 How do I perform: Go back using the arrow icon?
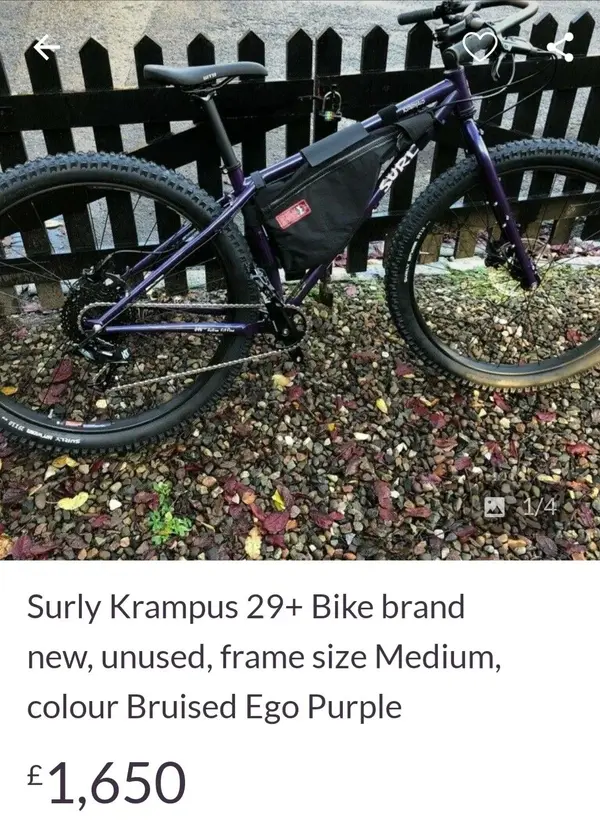click(x=46, y=47)
